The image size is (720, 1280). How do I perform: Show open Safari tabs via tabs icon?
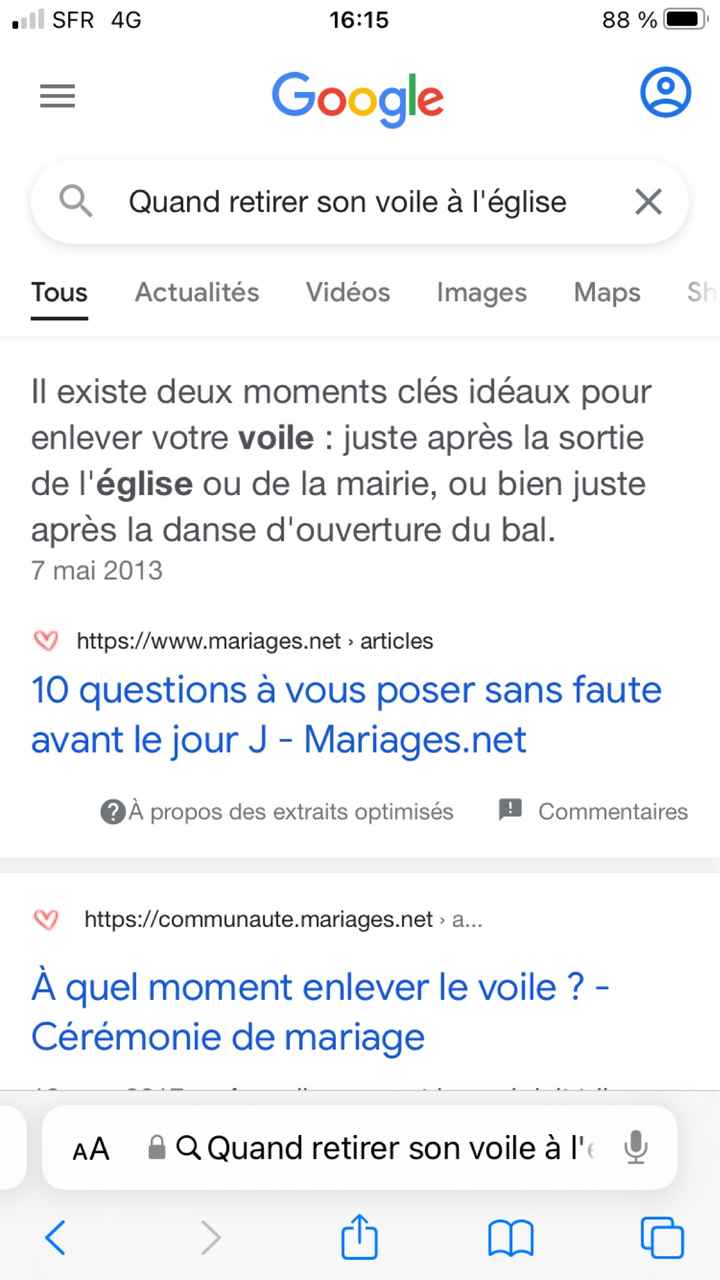coord(662,1238)
